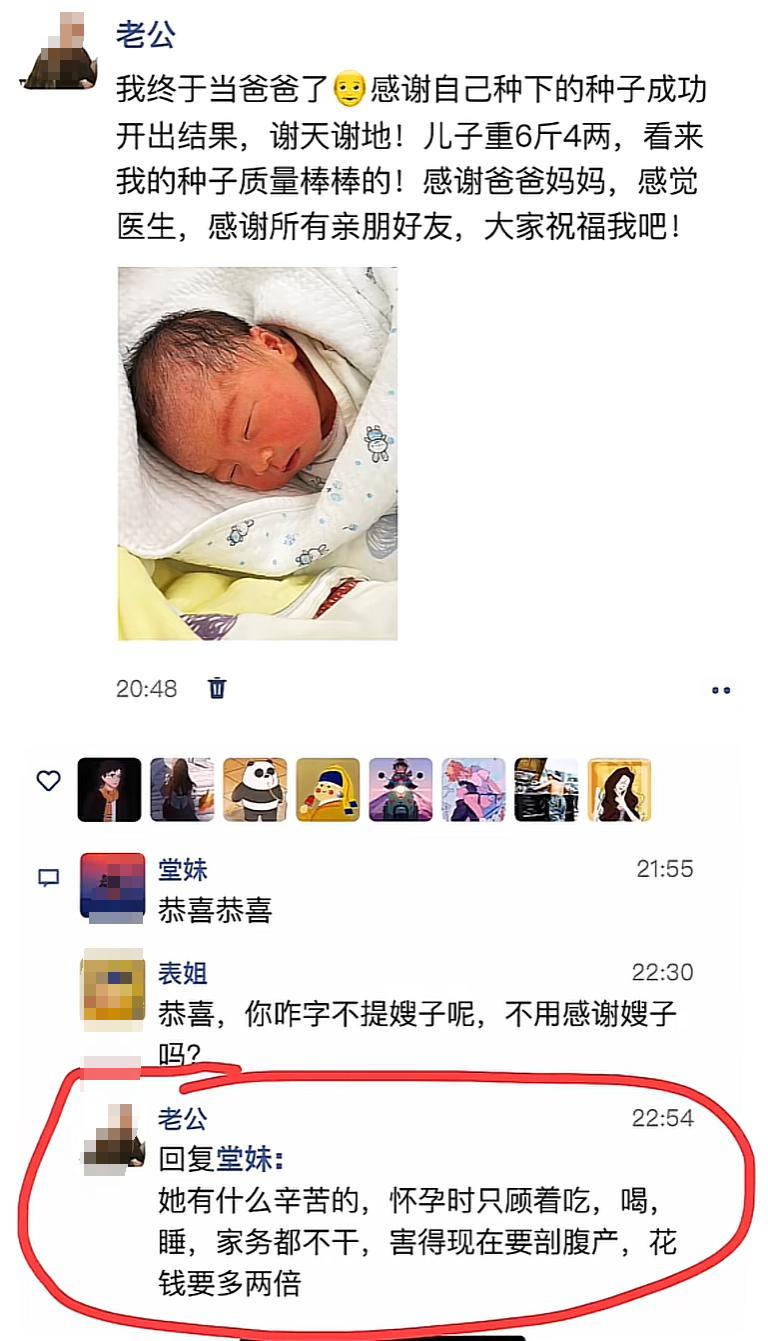Open 堂妹's profile from her comment name

point(183,869)
